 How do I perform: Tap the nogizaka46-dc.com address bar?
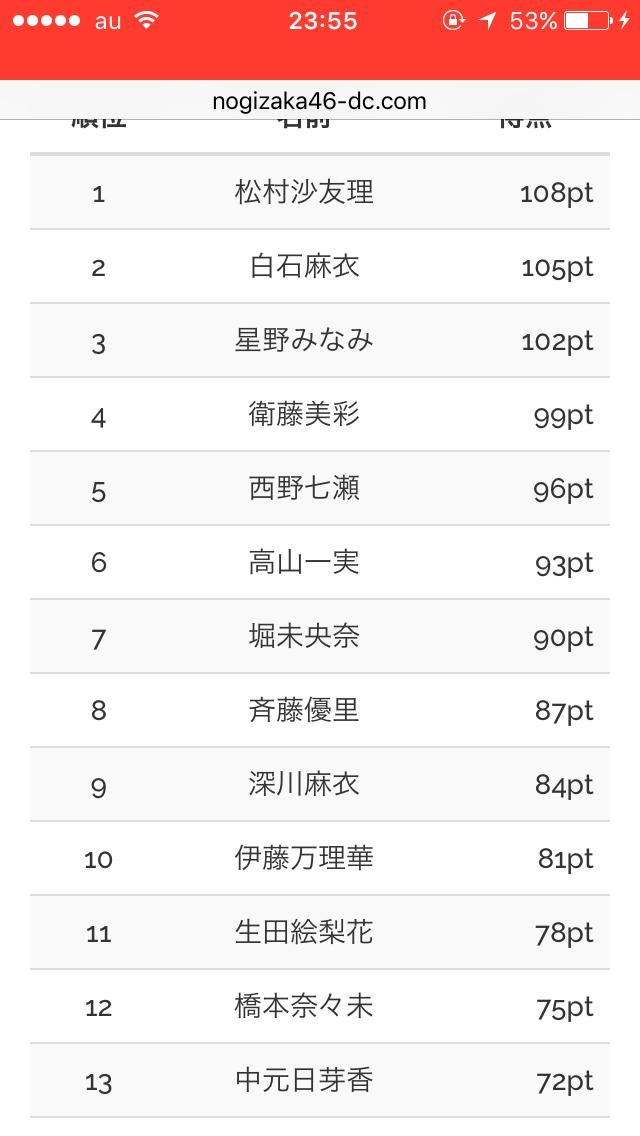pyautogui.click(x=320, y=101)
